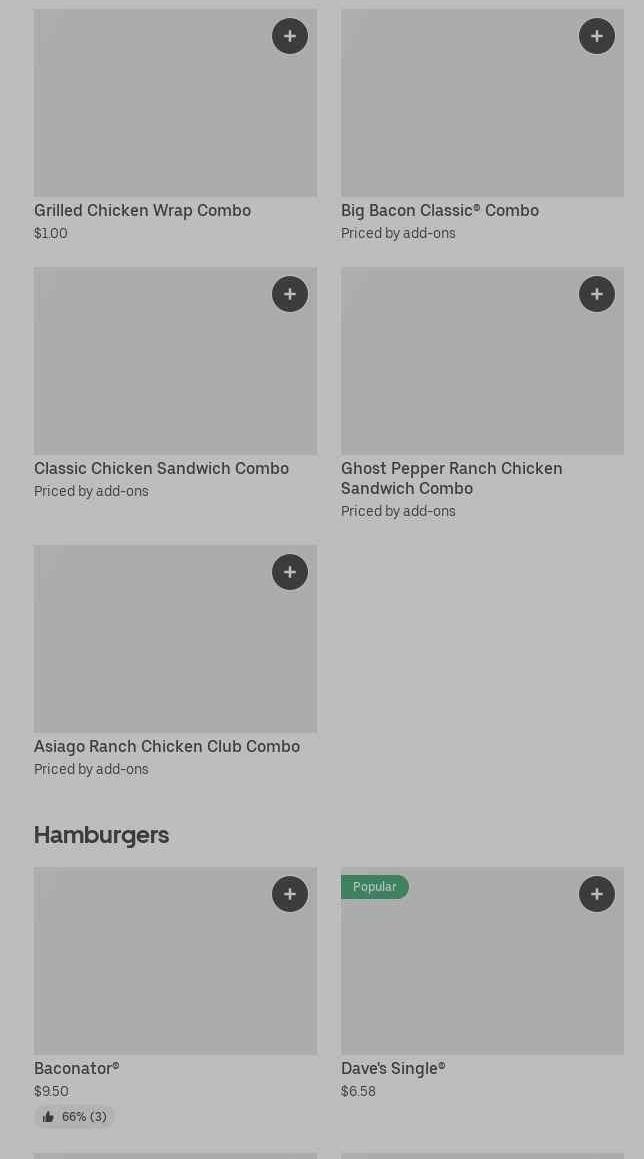Add Grilled Chicken Wrap Combo to cart

290,37
